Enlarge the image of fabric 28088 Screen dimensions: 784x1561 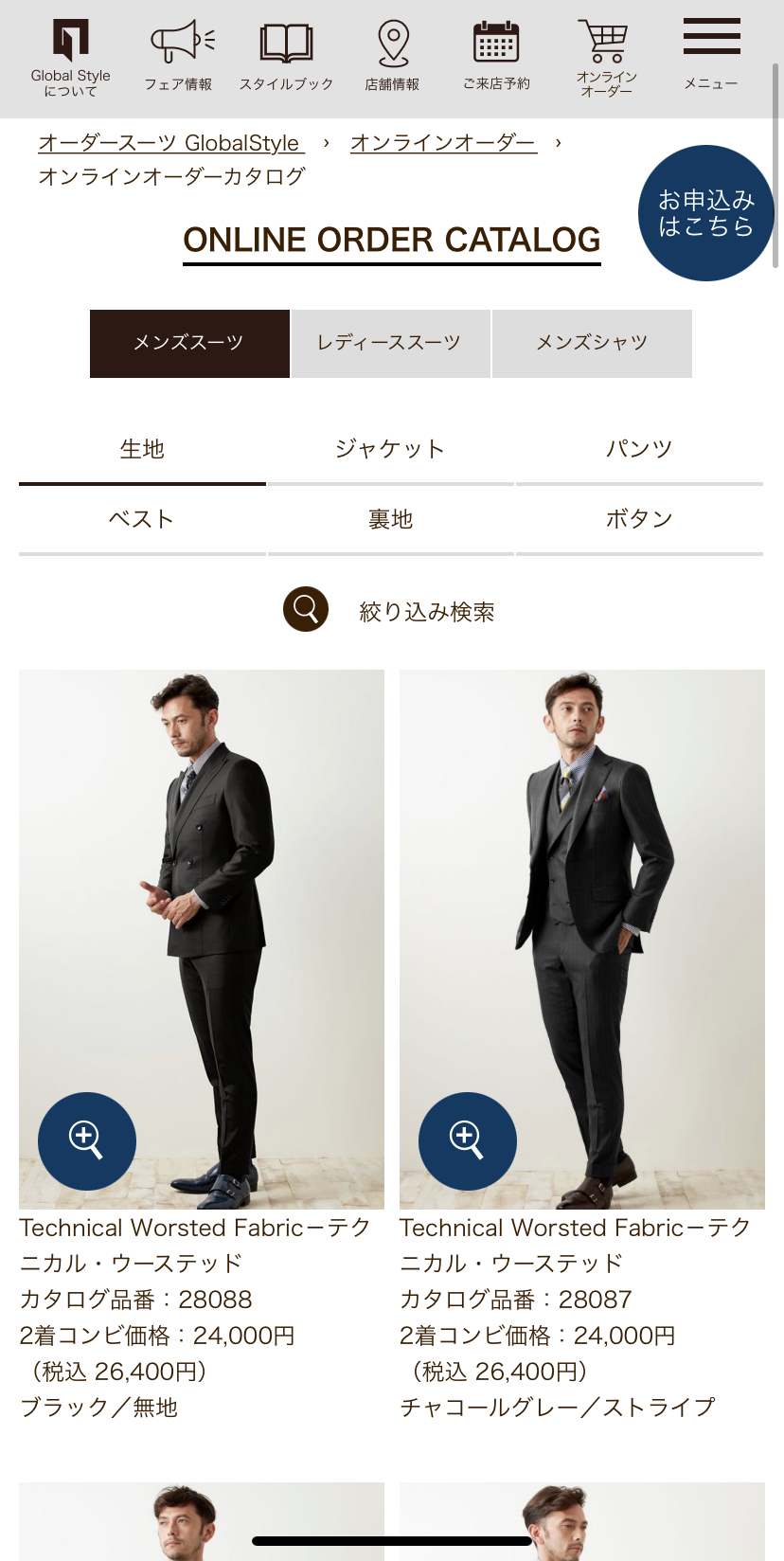coord(87,1140)
